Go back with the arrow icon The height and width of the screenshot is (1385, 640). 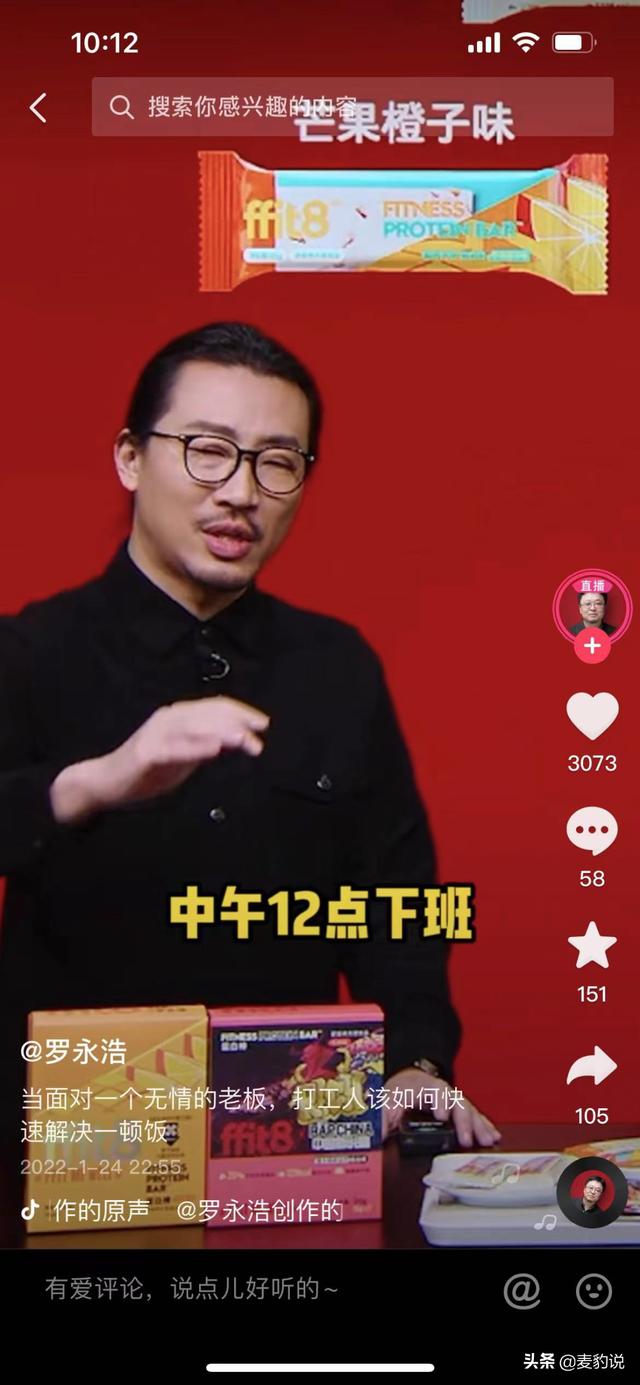[x=38, y=107]
